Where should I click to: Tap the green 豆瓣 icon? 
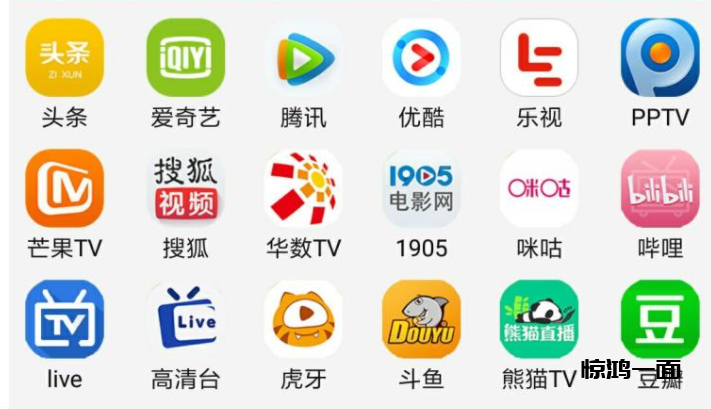659,320
